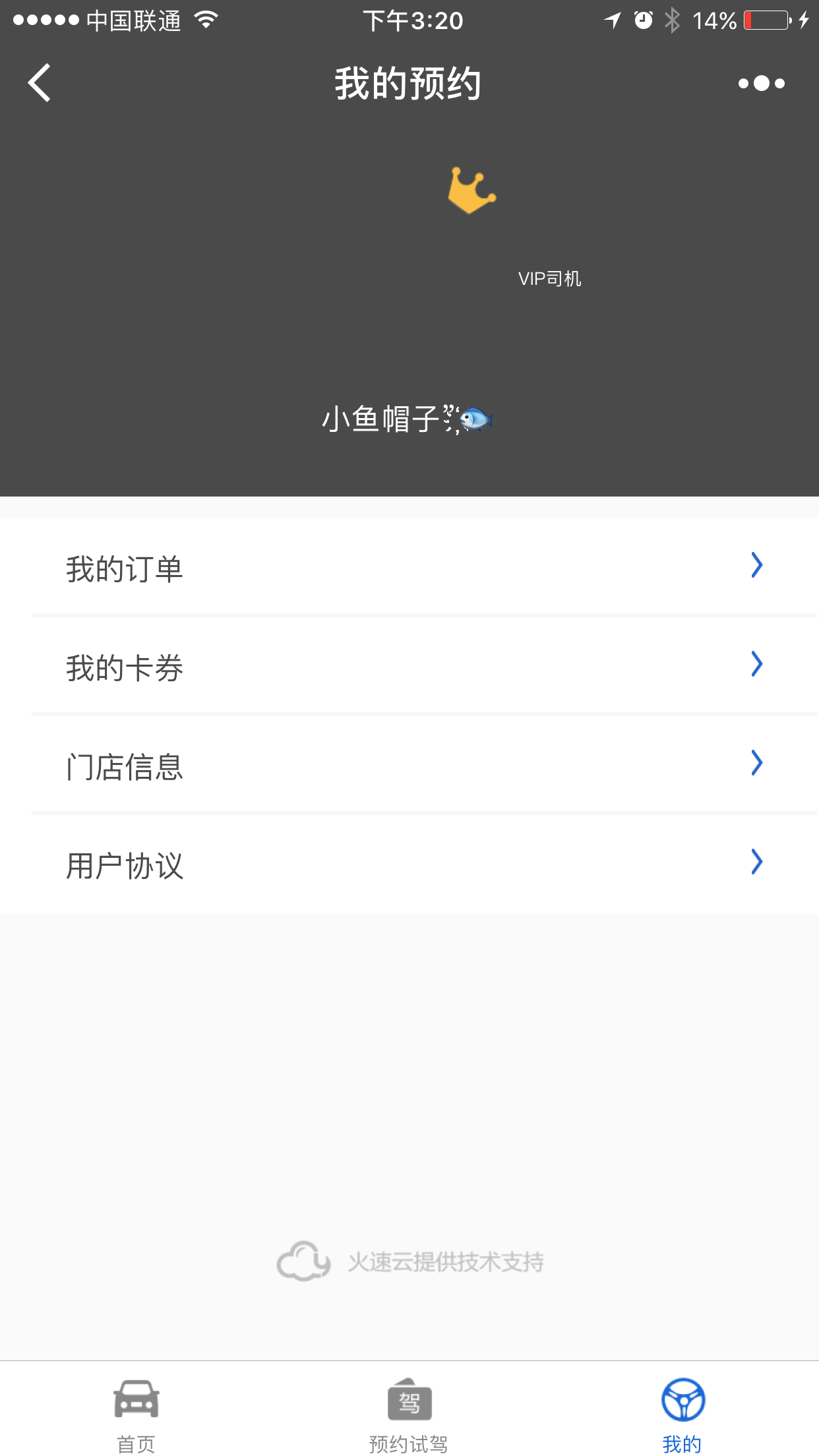Viewport: 819px width, 1456px height.
Task: Open 我的卡券 row
Action: click(x=409, y=666)
